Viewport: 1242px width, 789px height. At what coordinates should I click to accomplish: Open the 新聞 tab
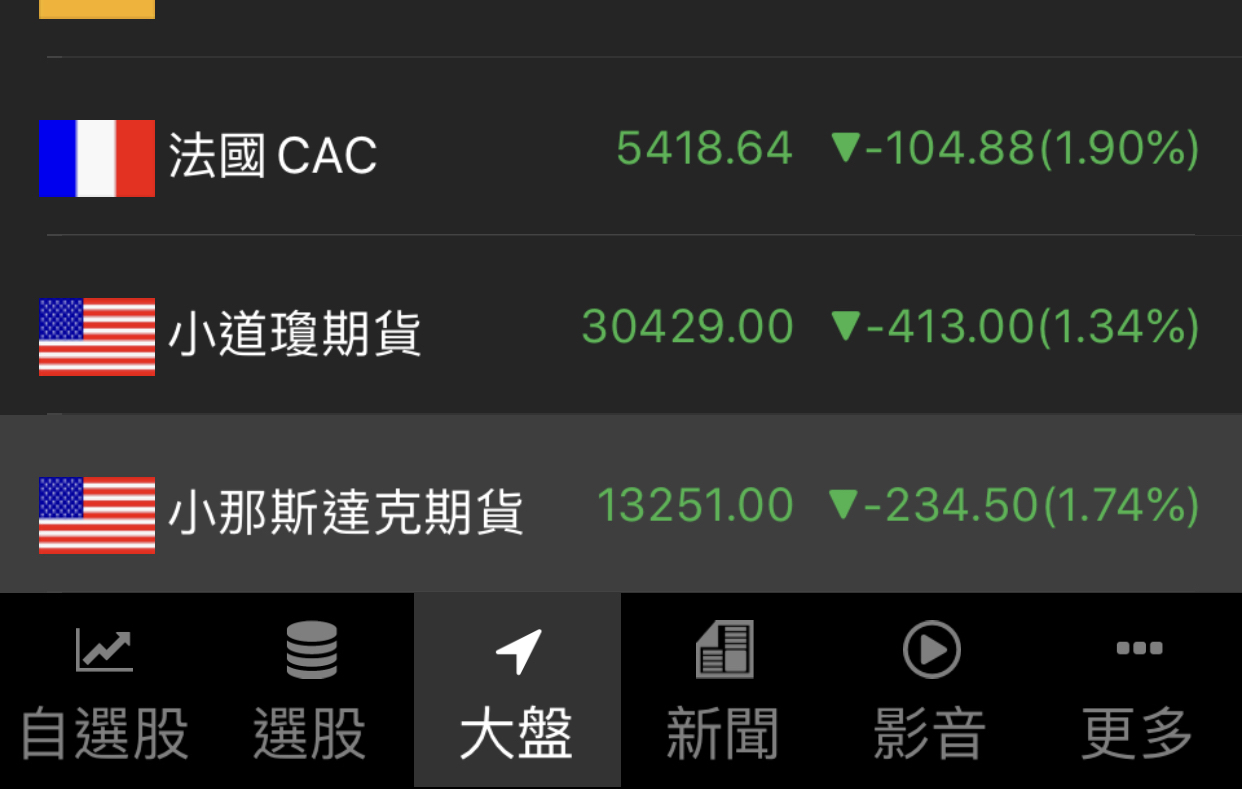coord(723,692)
